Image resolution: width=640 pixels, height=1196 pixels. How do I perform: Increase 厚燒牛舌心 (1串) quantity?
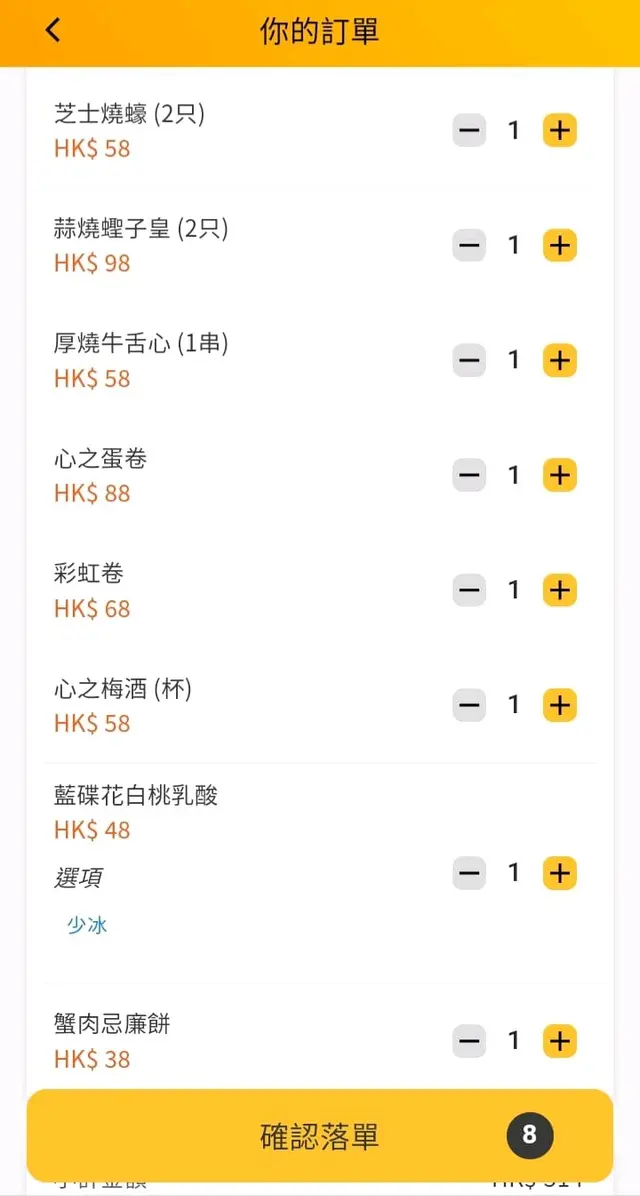(x=560, y=360)
